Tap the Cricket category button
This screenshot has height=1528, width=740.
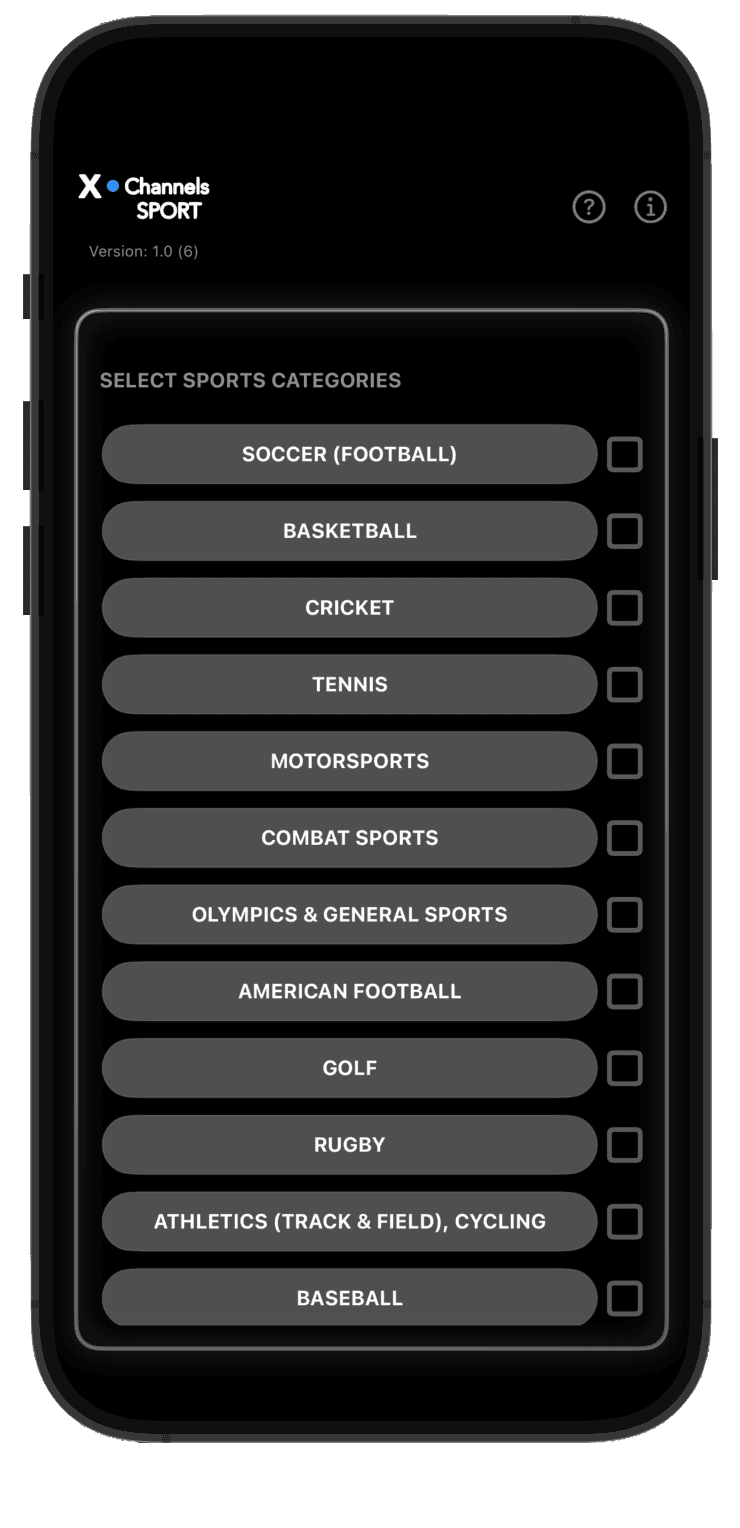350,607
